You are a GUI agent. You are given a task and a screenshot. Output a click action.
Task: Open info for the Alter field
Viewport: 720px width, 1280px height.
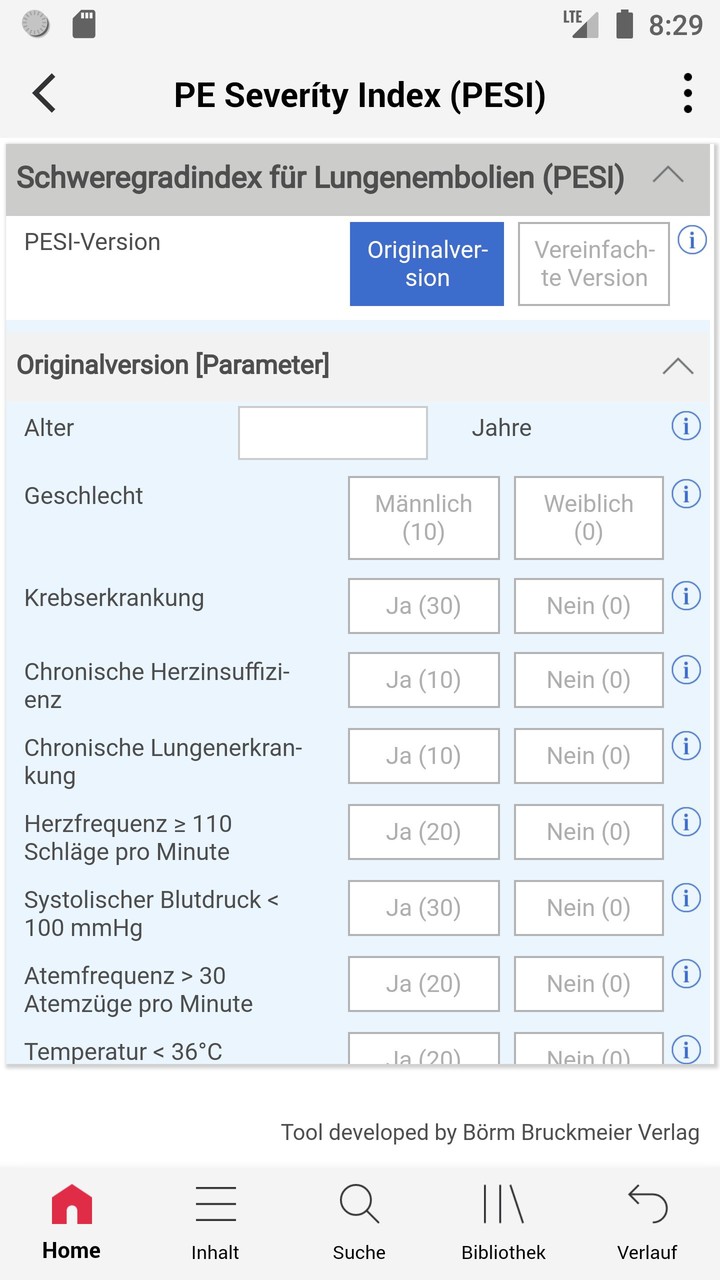point(686,426)
